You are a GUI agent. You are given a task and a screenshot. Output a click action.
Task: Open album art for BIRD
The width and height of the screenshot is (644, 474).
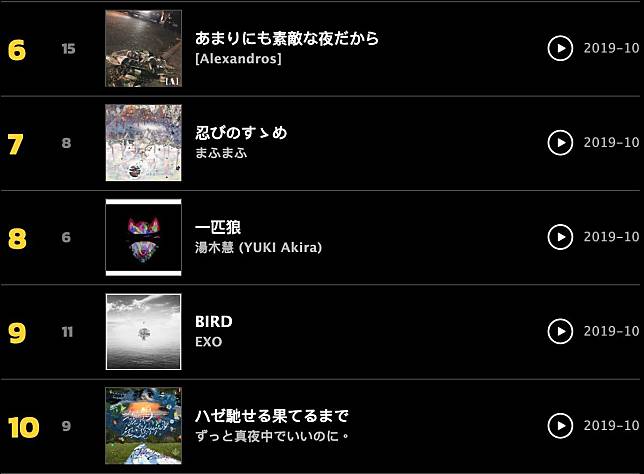[x=143, y=331]
